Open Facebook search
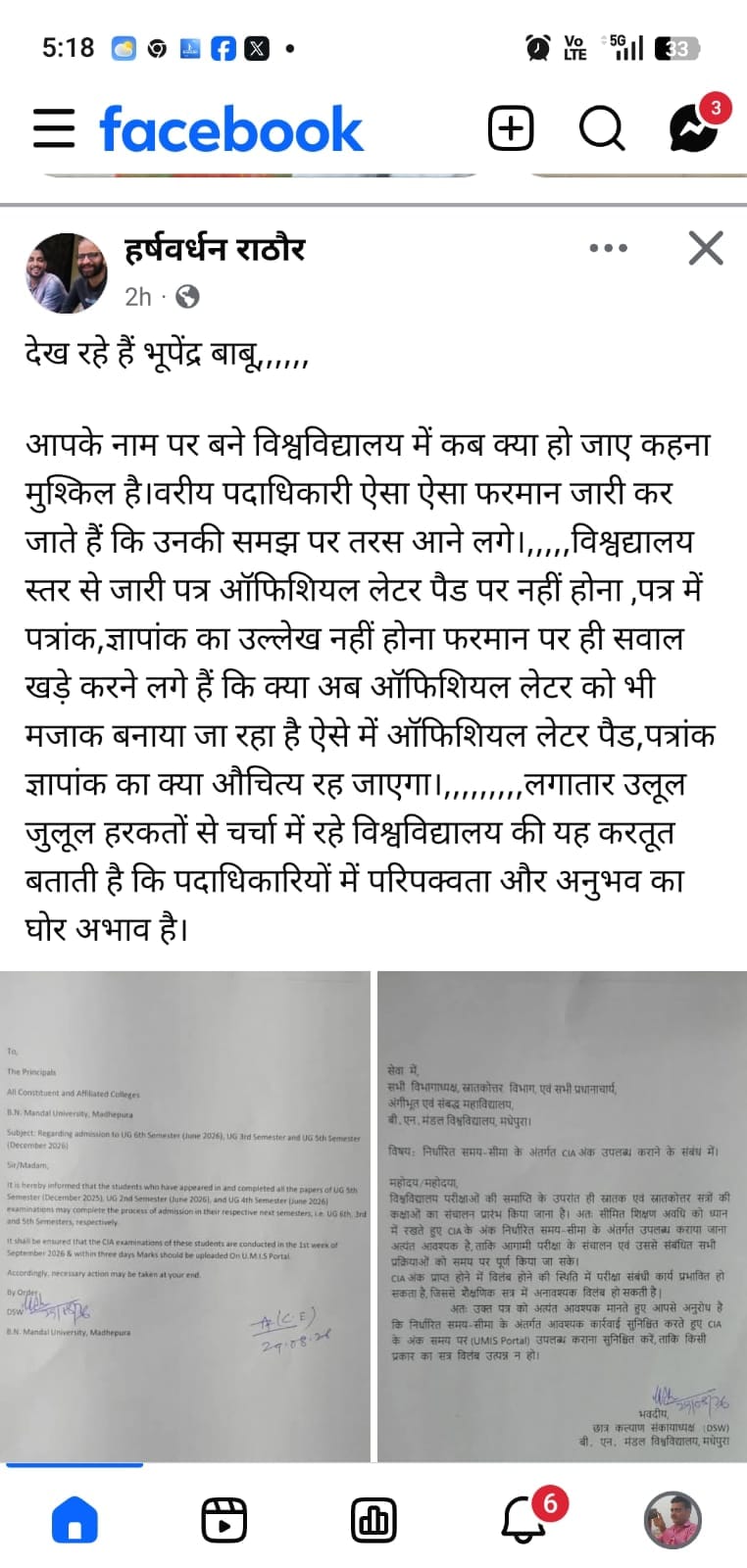Image resolution: width=747 pixels, height=1568 pixels. point(601,128)
